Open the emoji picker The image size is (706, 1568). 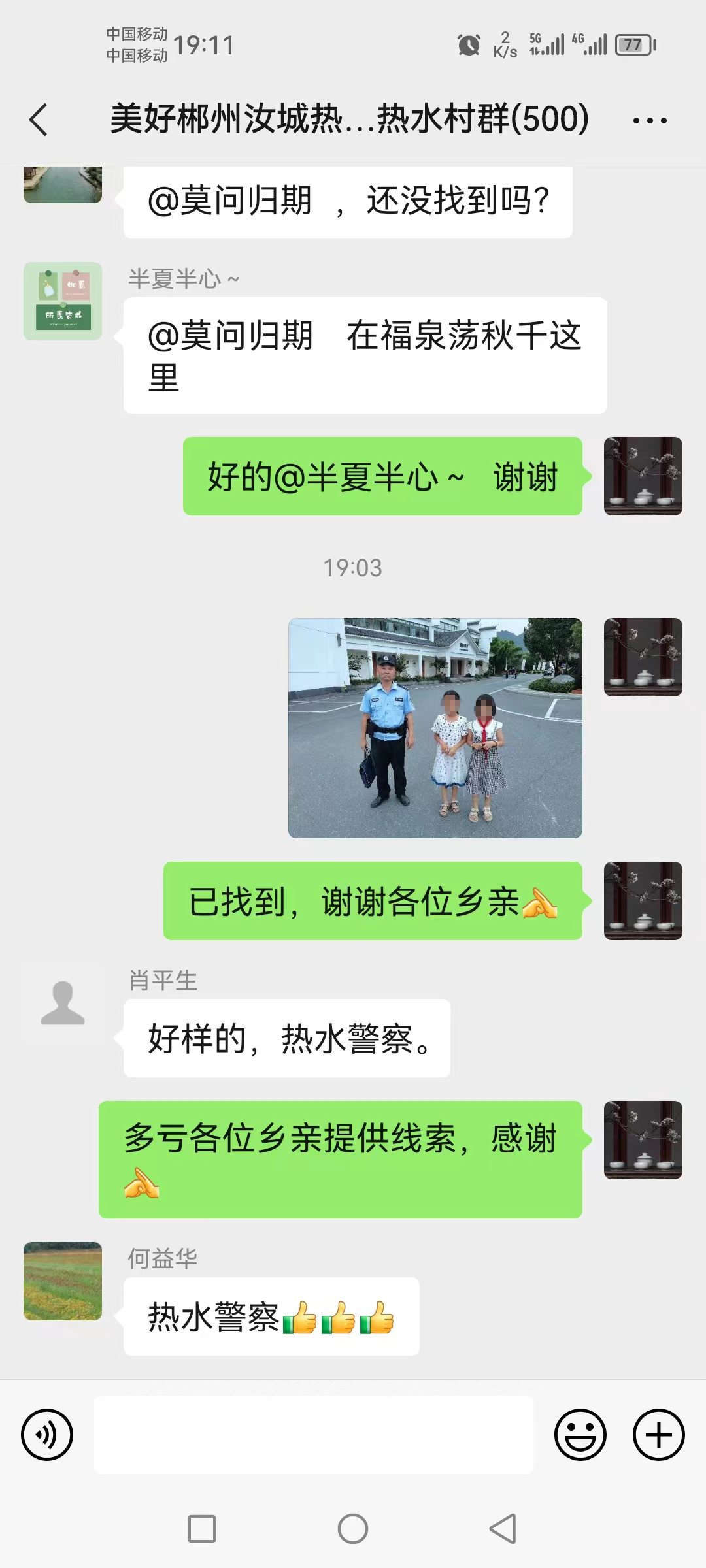580,1435
